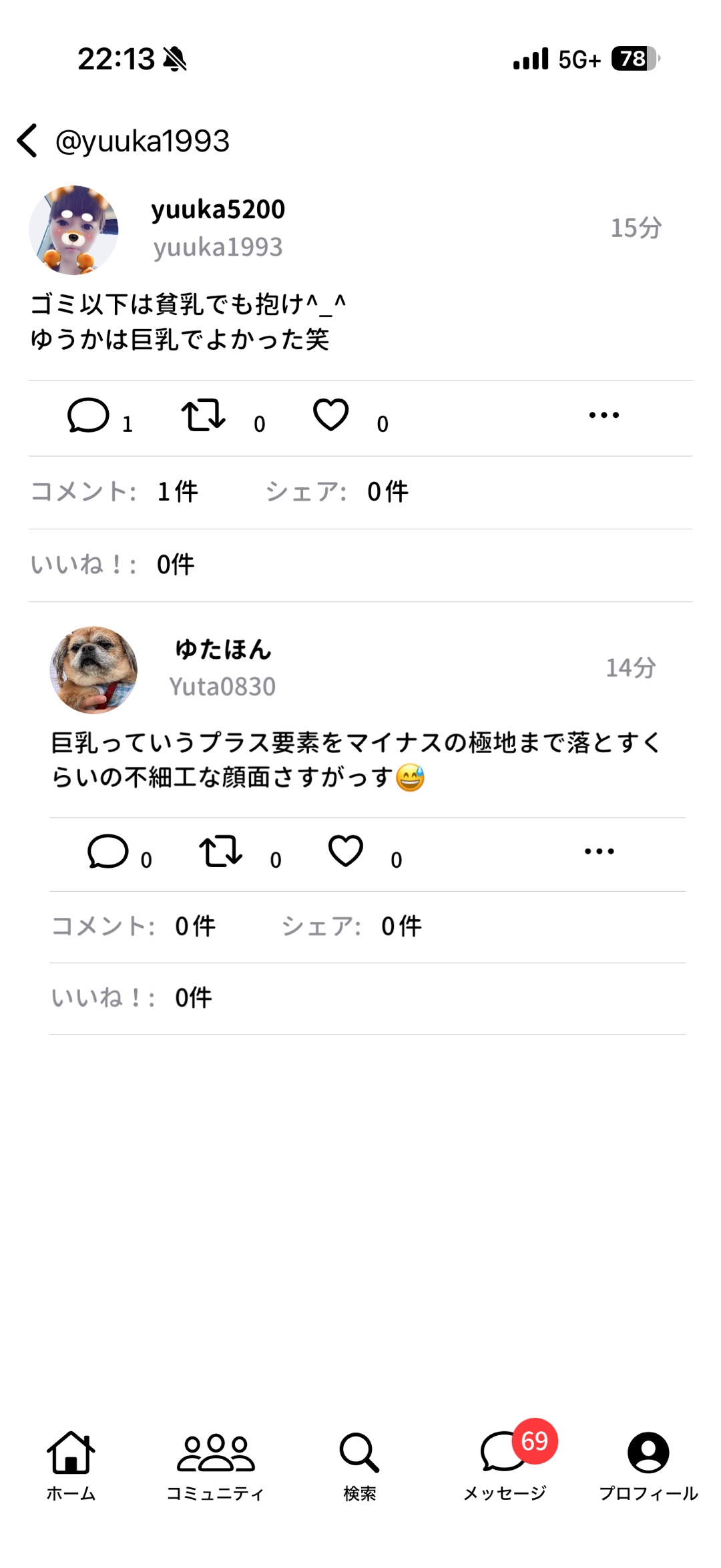This screenshot has width=721, height=1568.
Task: Reply to ゆたほん's comment
Action: [x=108, y=852]
